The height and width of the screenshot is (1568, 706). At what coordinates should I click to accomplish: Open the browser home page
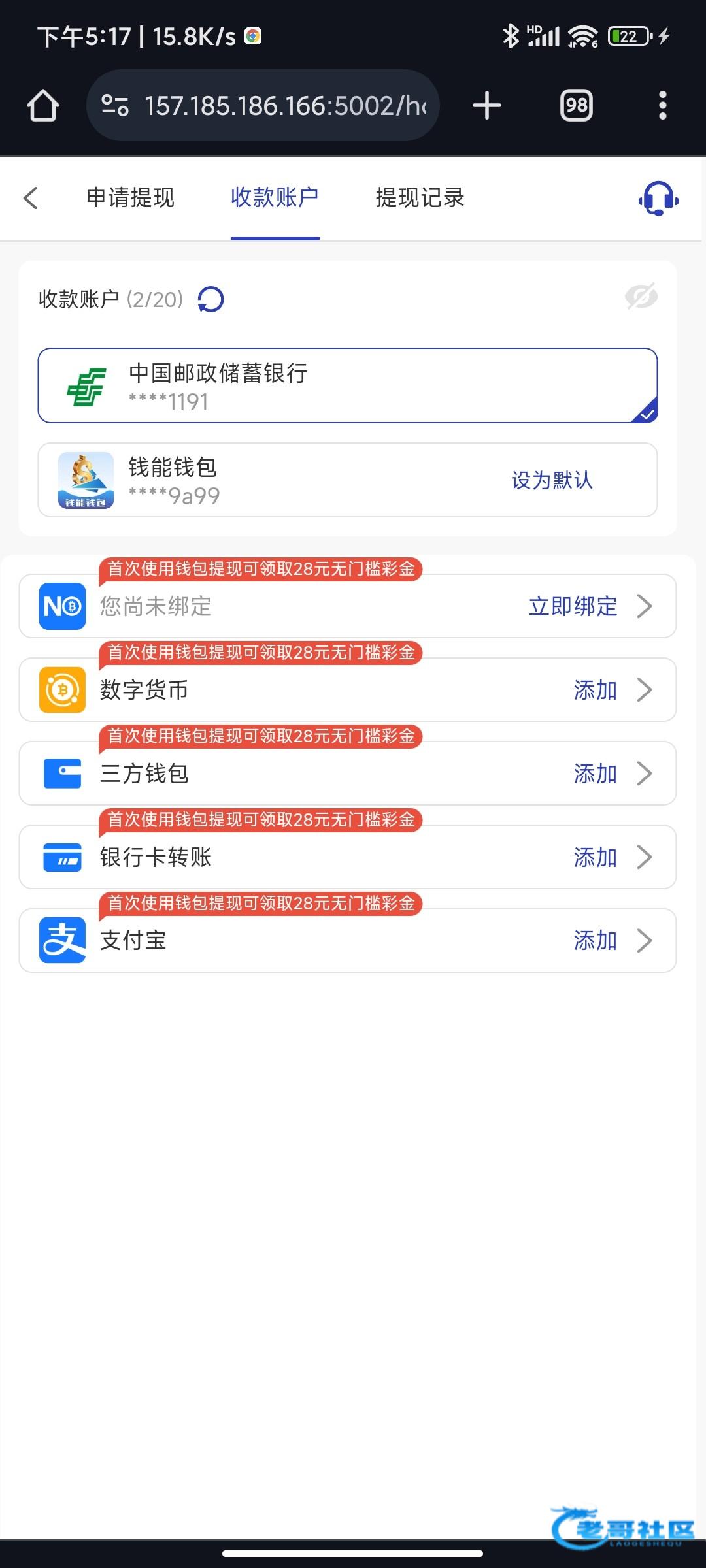43,105
